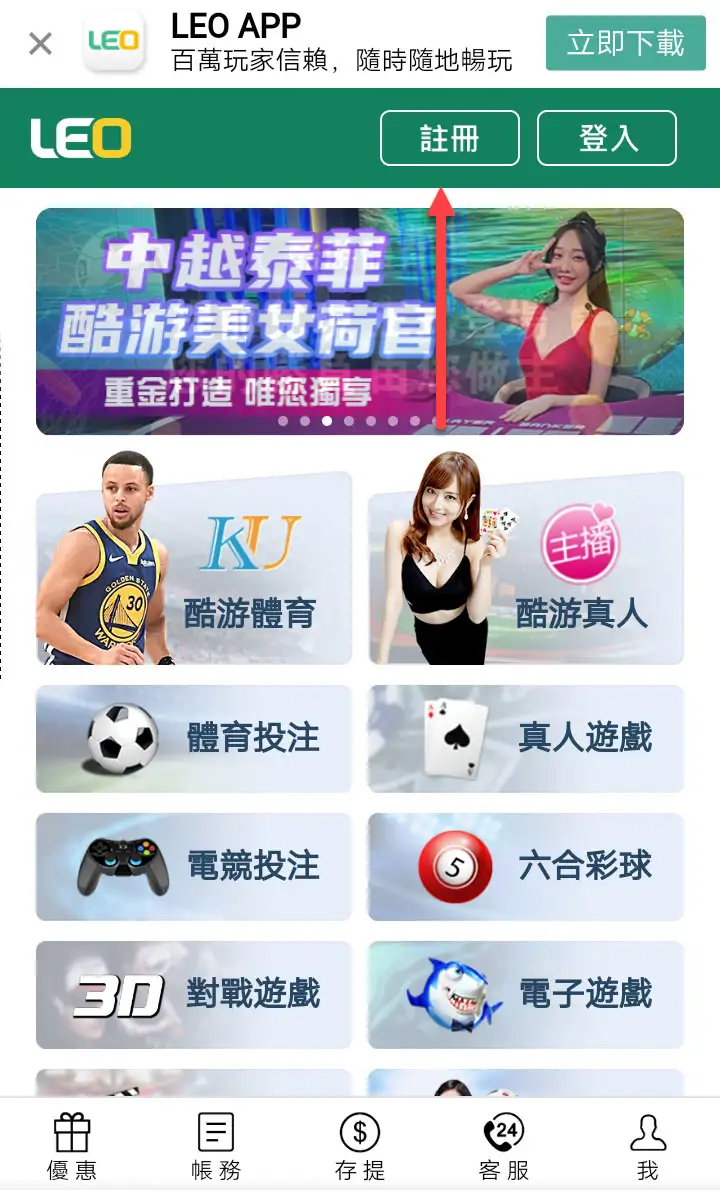
Task: Go to the 存提 deposit tab
Action: point(360,1146)
